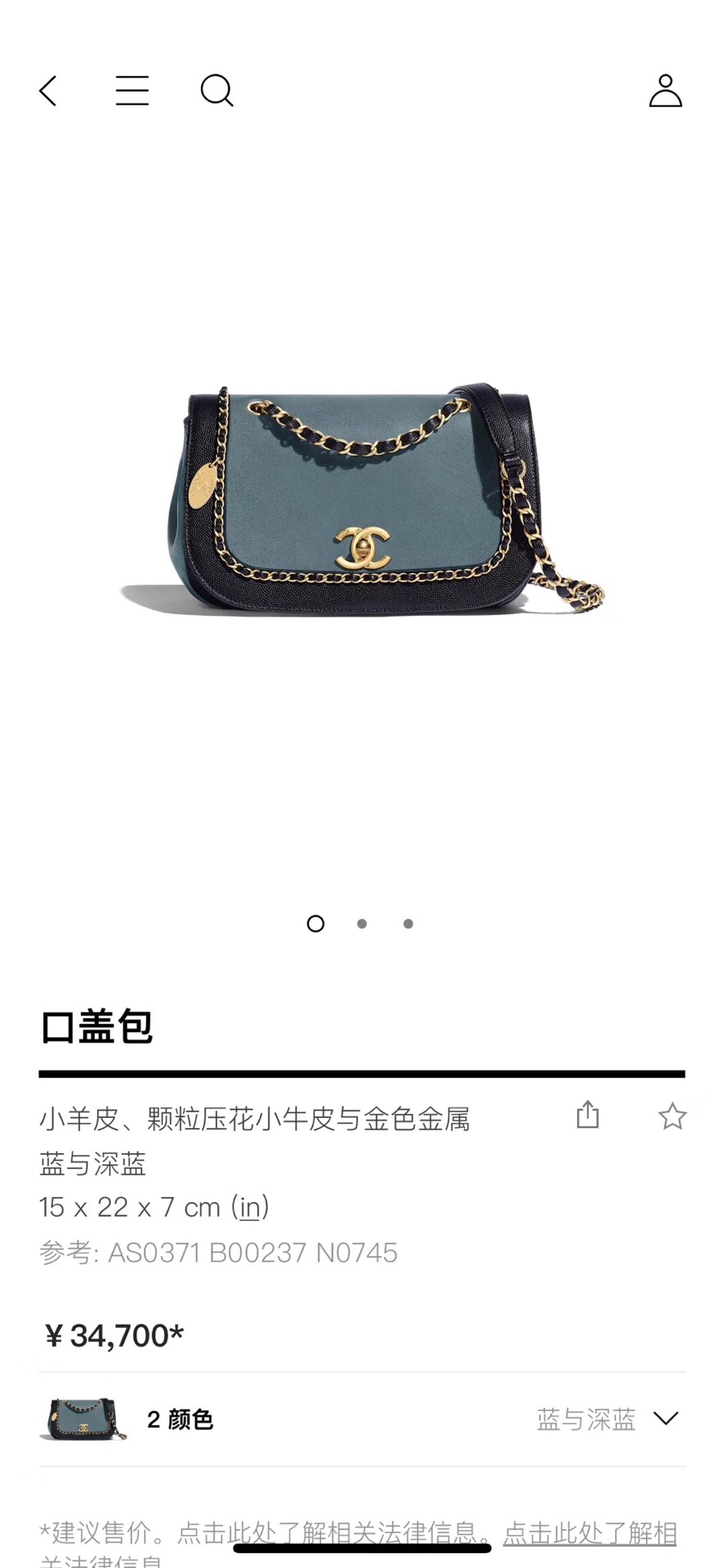The width and height of the screenshot is (724, 1568).
Task: Open the search icon
Action: point(217,91)
